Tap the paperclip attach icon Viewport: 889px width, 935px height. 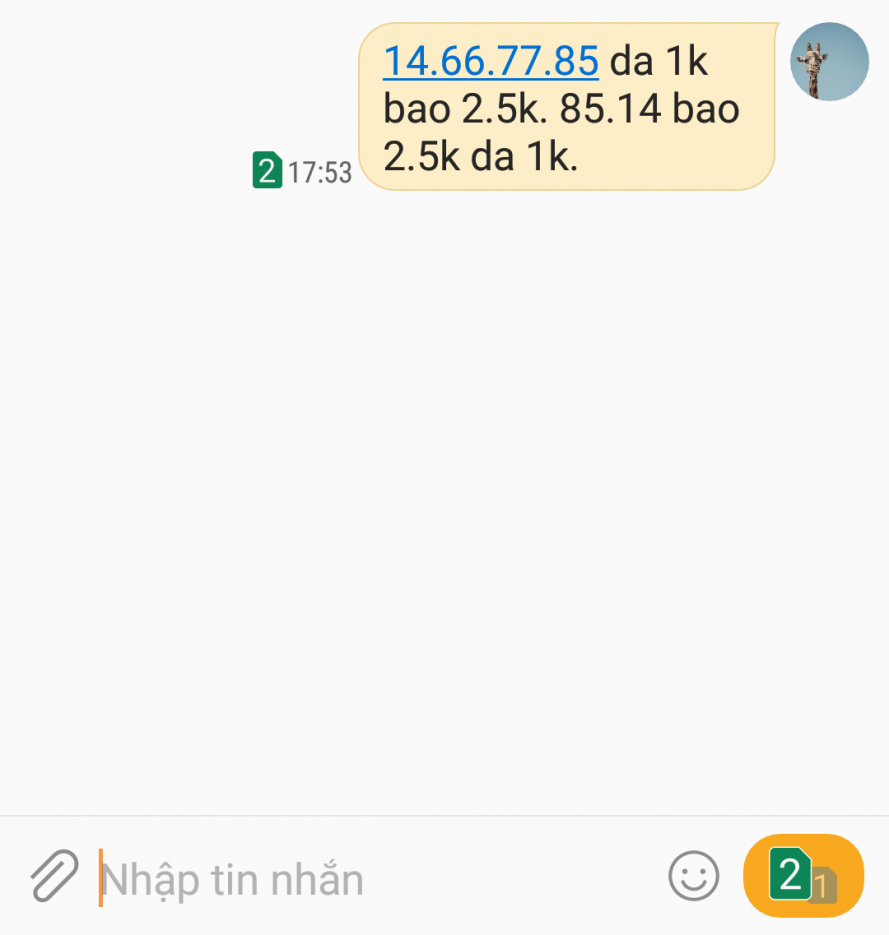pyautogui.click(x=54, y=876)
